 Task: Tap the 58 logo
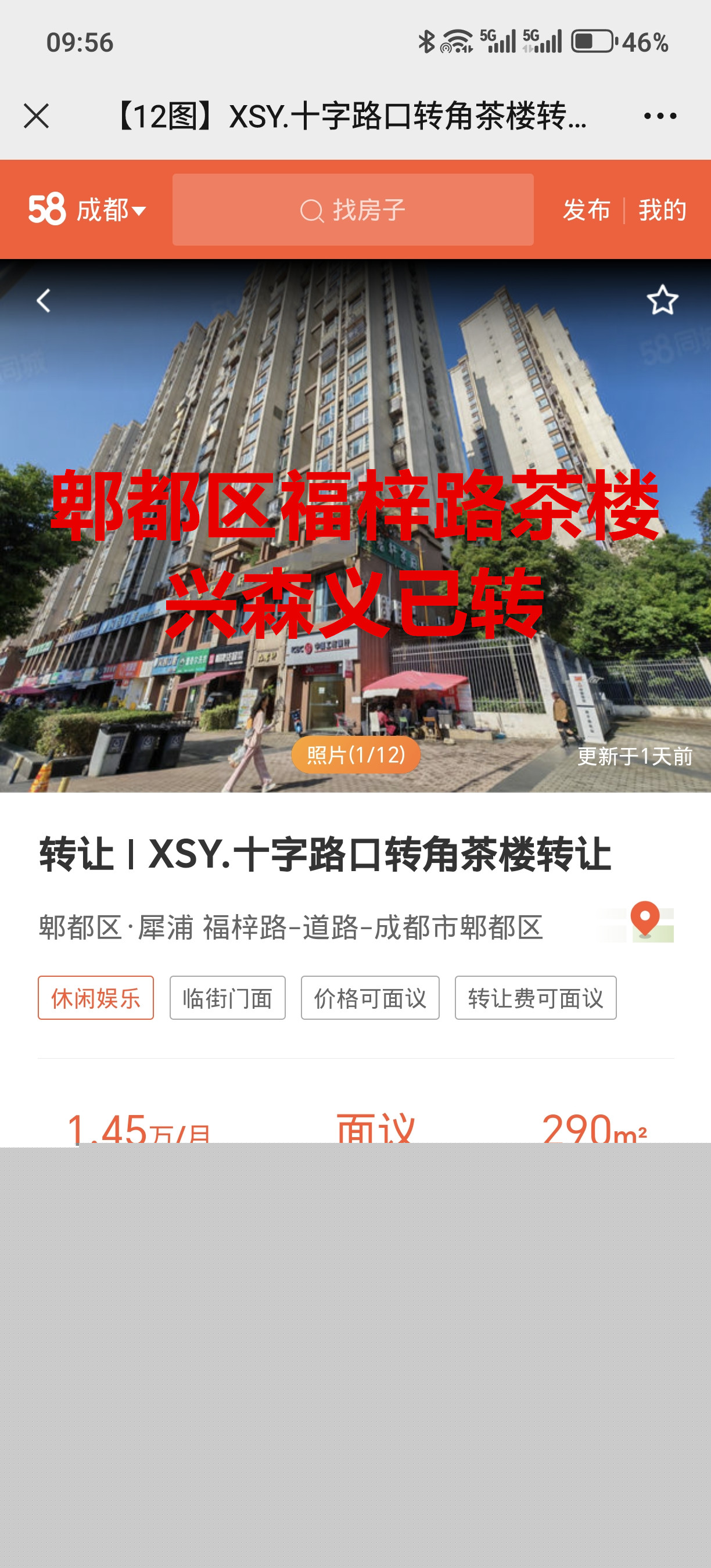tap(46, 210)
